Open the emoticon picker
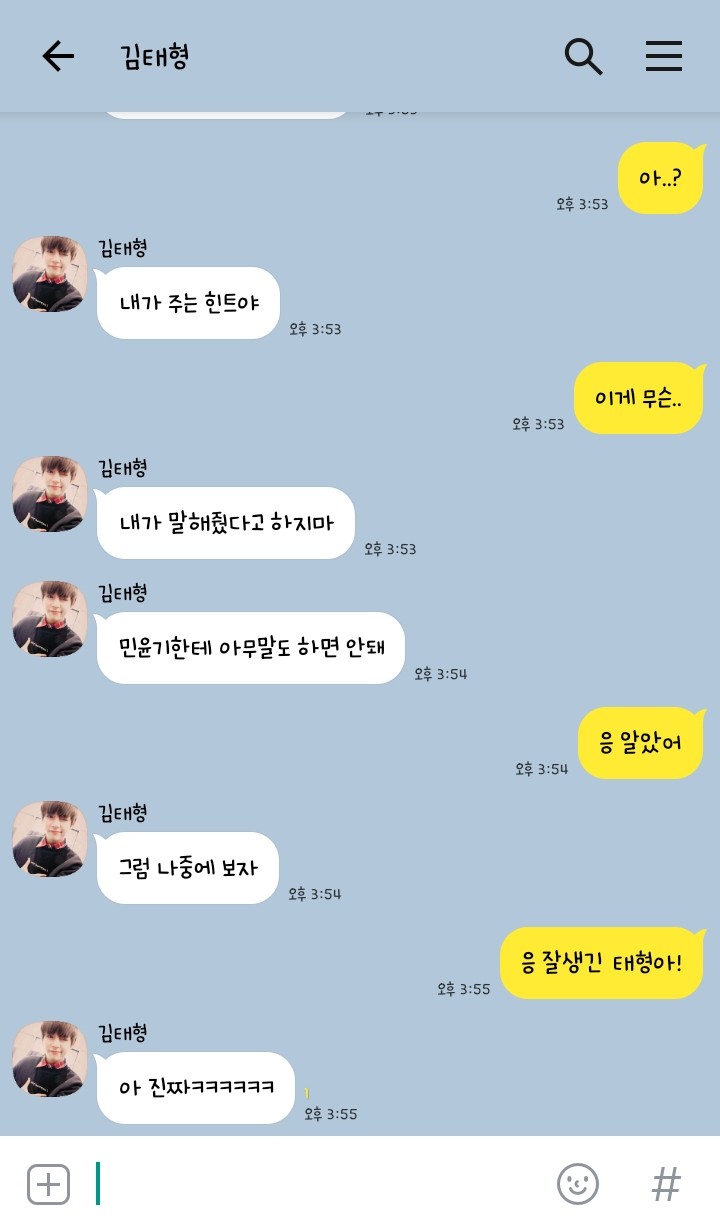The image size is (720, 1219). coord(578,1185)
